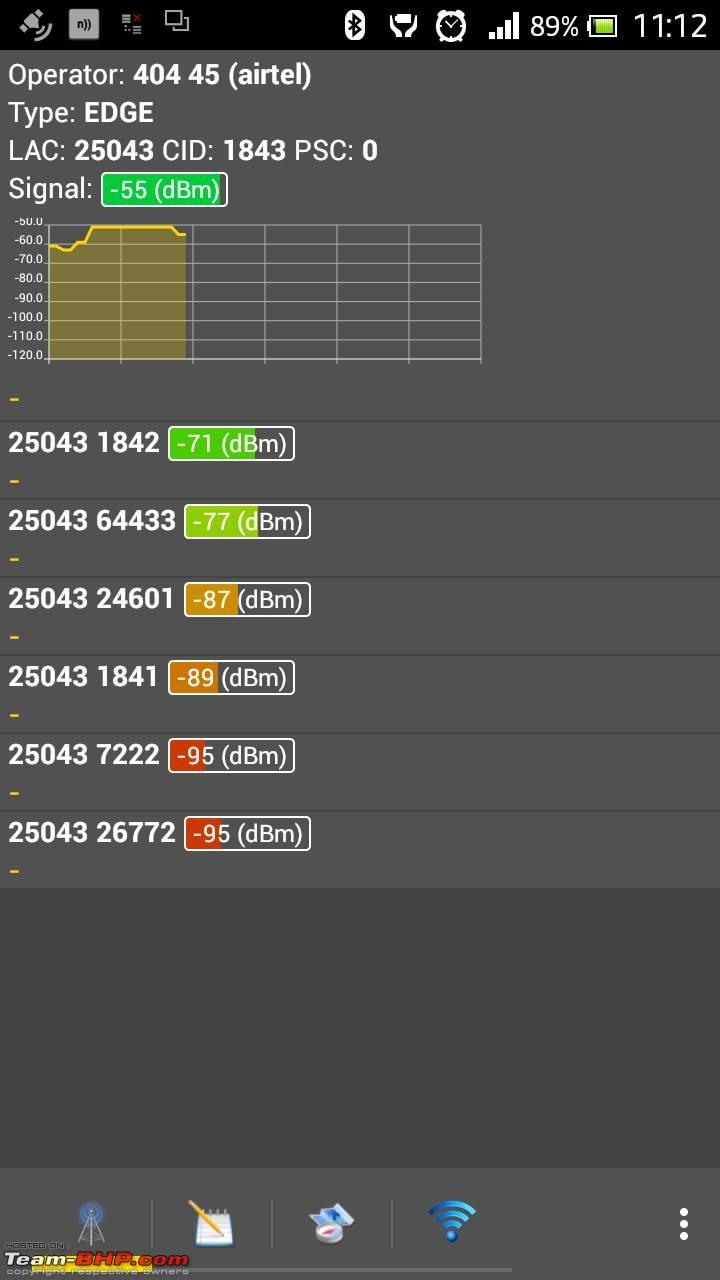Select neighbor cell 25043 24601
The image size is (720, 1280).
coord(360,616)
